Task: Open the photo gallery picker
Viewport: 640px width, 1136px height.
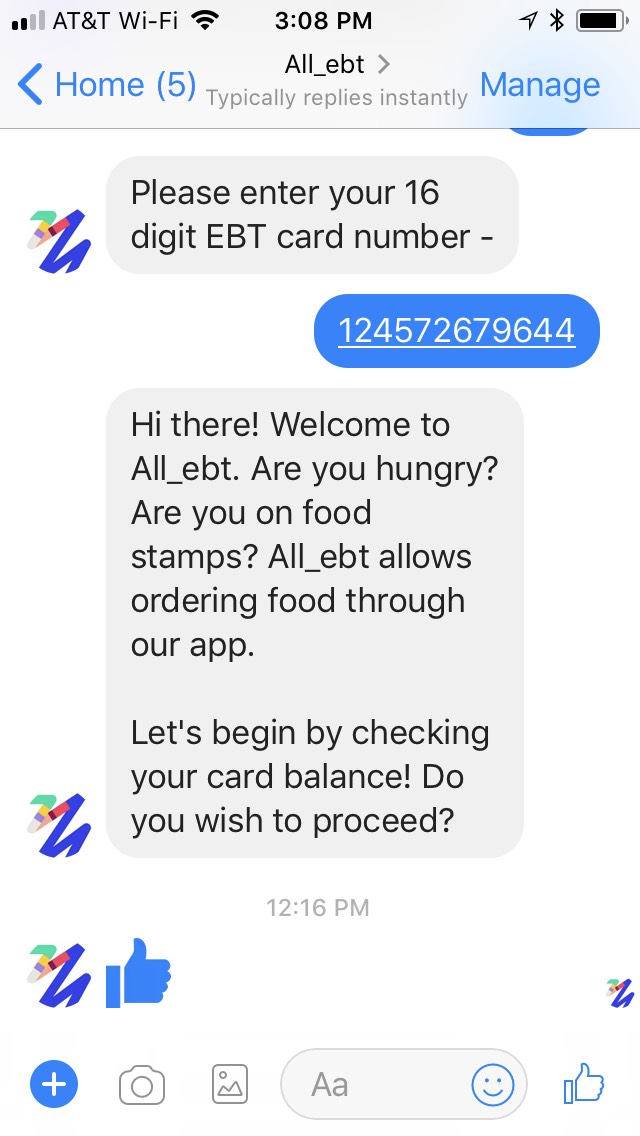Action: (x=230, y=1084)
